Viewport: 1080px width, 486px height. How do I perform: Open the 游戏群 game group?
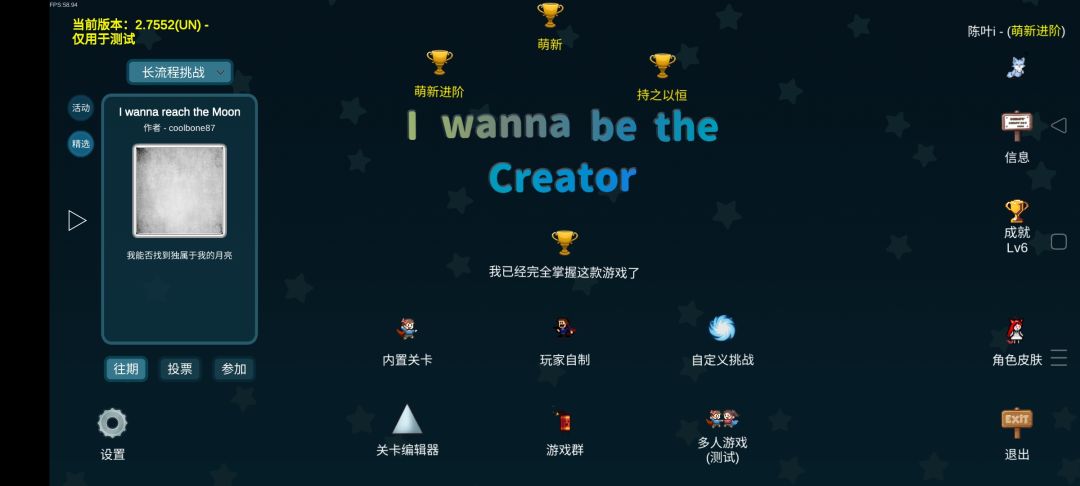click(x=565, y=432)
